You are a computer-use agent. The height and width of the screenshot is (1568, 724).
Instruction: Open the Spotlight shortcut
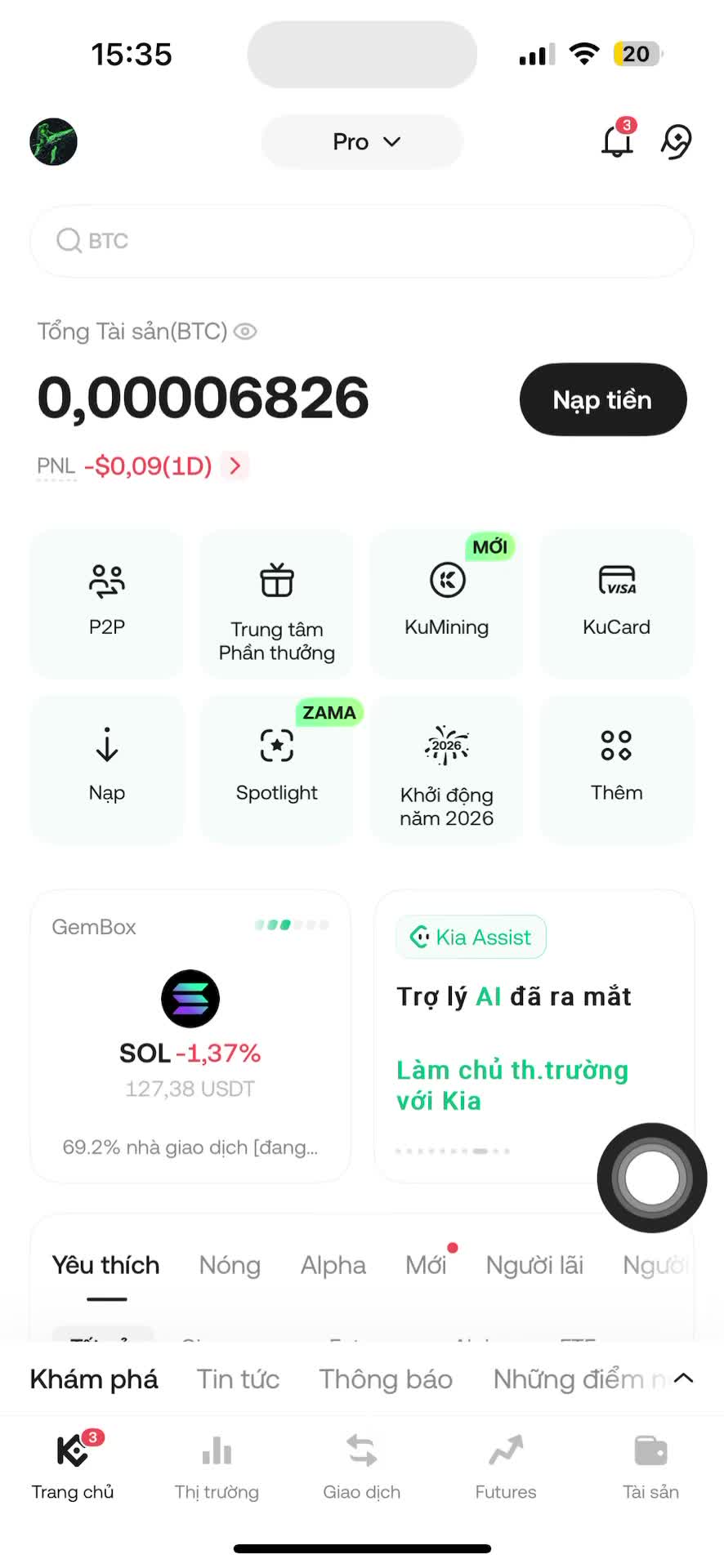(x=277, y=768)
